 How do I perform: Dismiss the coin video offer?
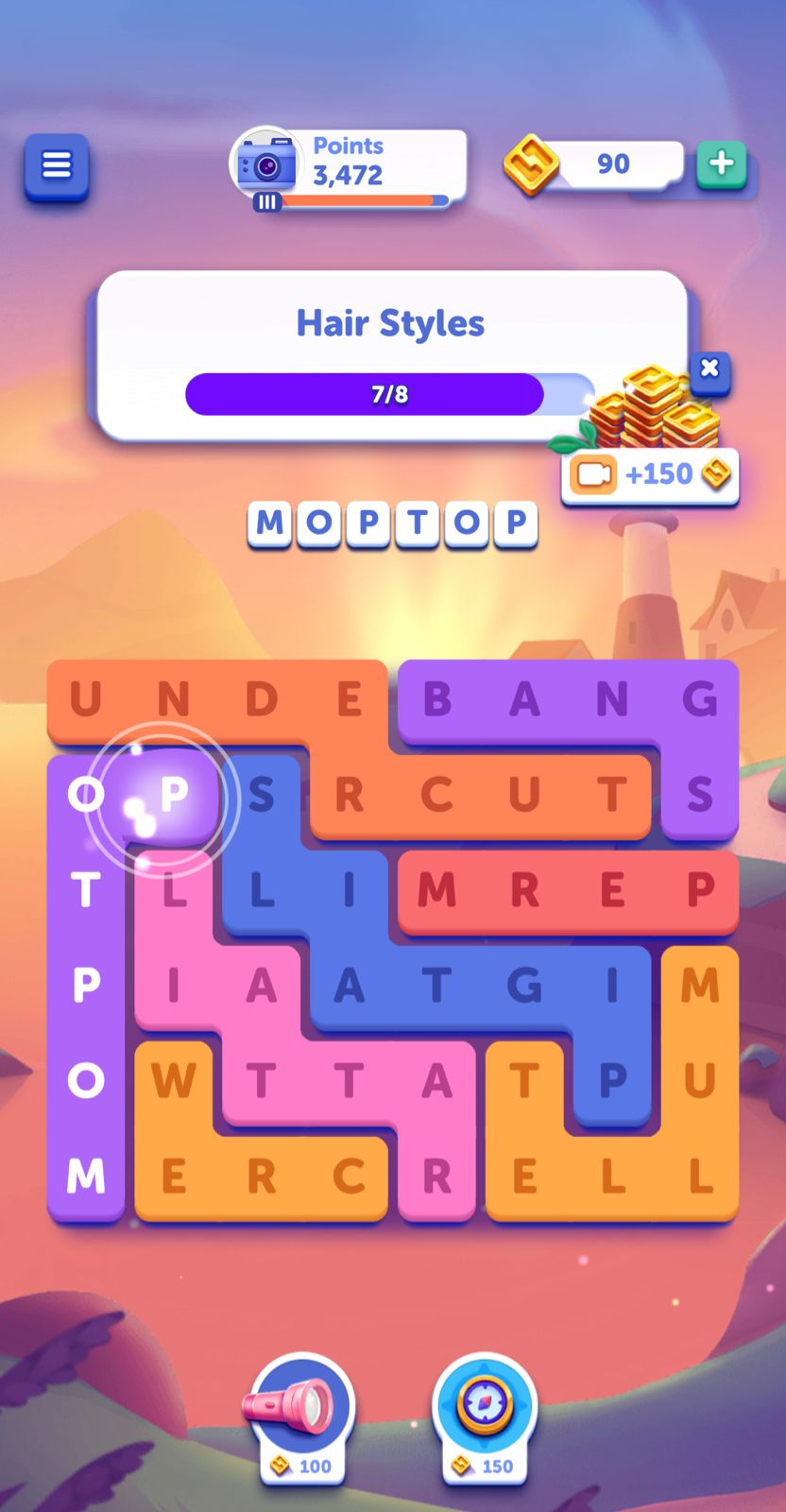(x=709, y=369)
